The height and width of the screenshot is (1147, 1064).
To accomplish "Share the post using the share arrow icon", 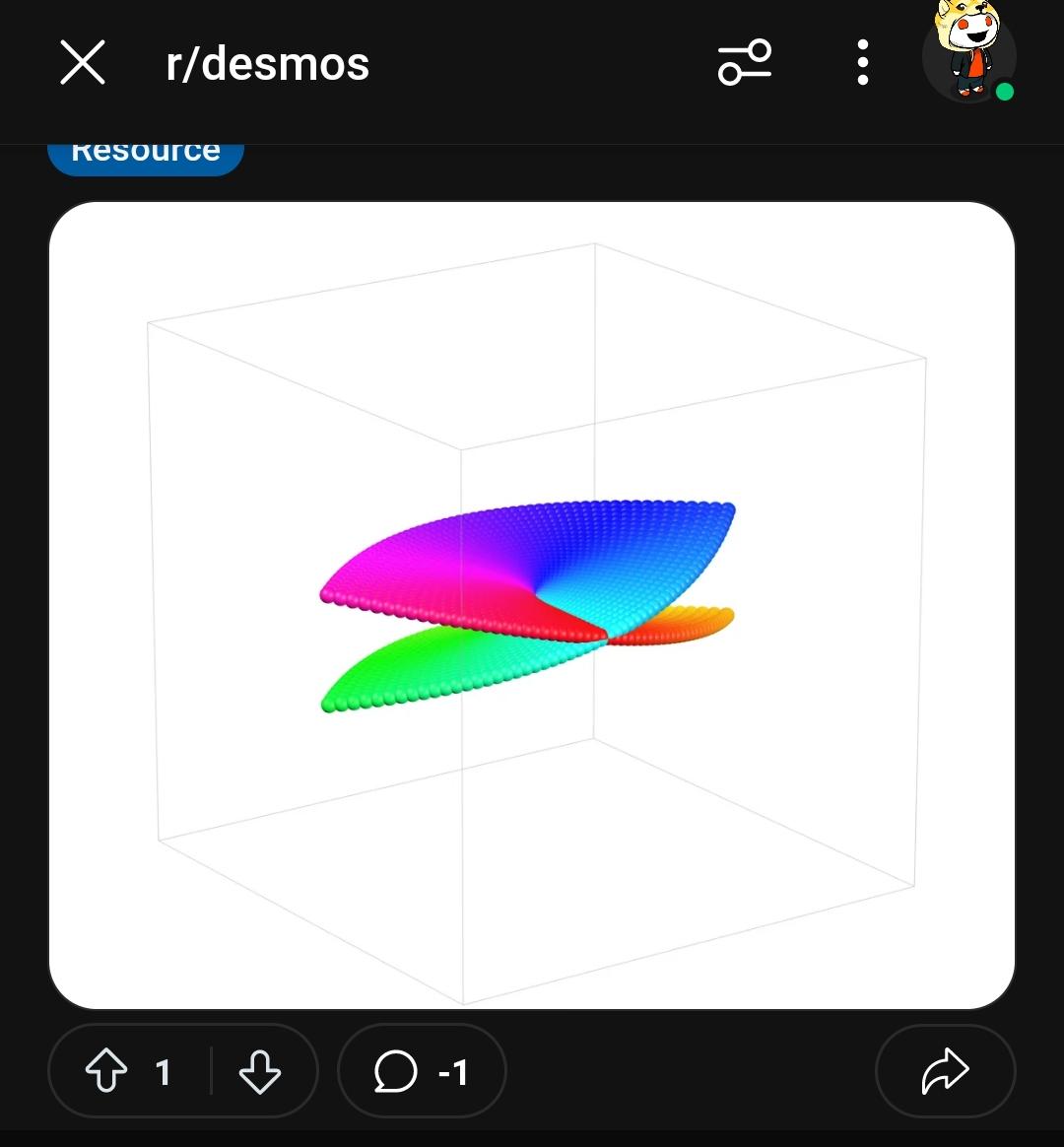I will click(944, 1071).
